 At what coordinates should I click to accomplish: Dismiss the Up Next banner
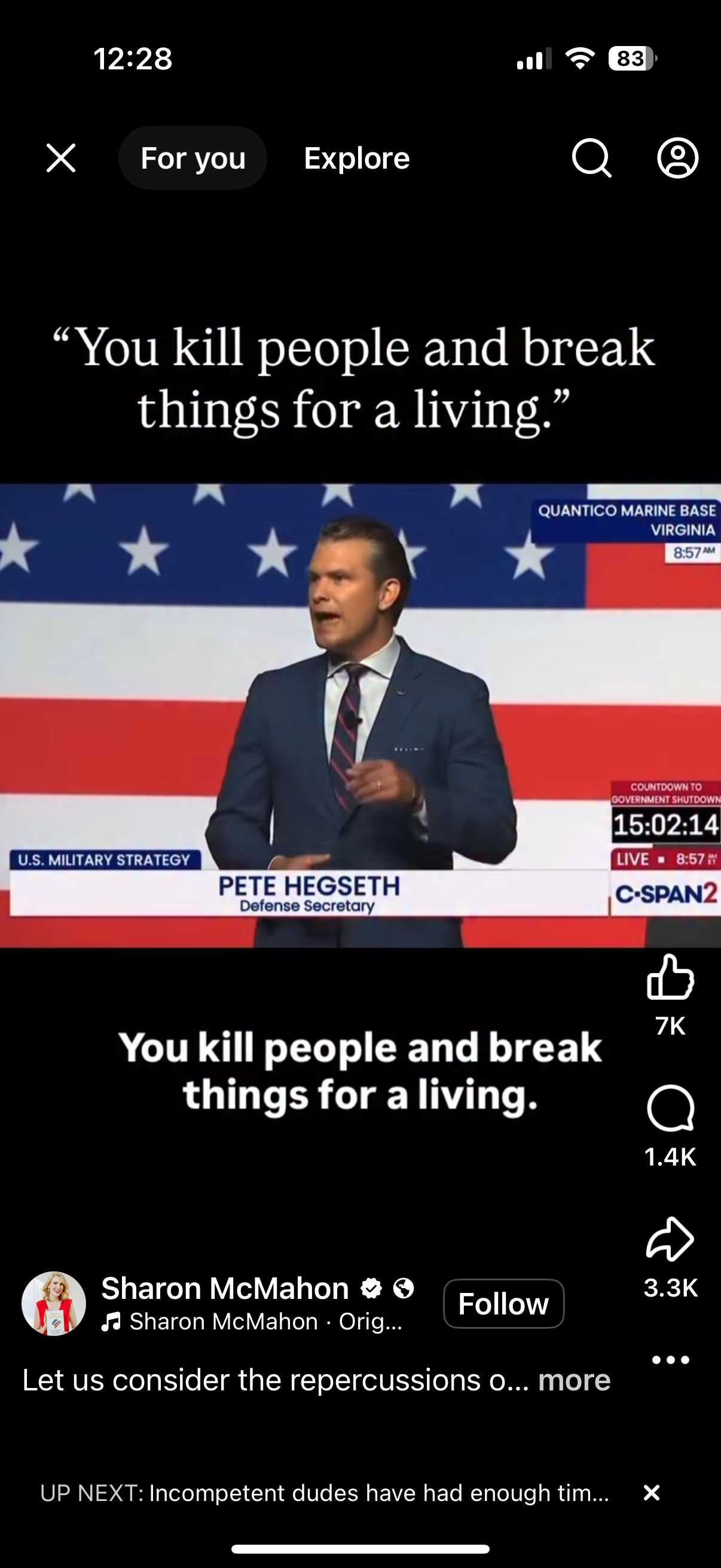[652, 1493]
